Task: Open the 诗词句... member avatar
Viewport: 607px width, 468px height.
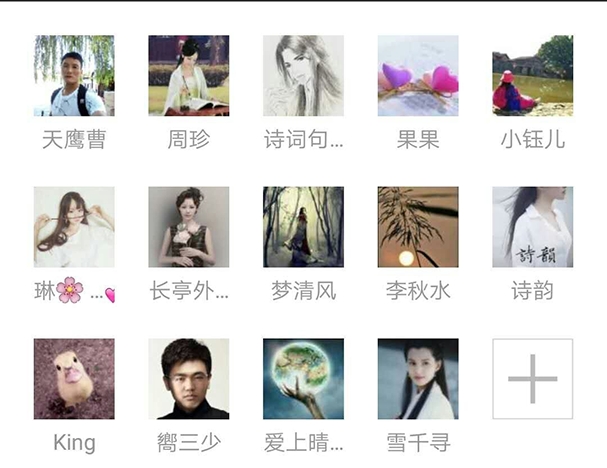Action: [303, 76]
